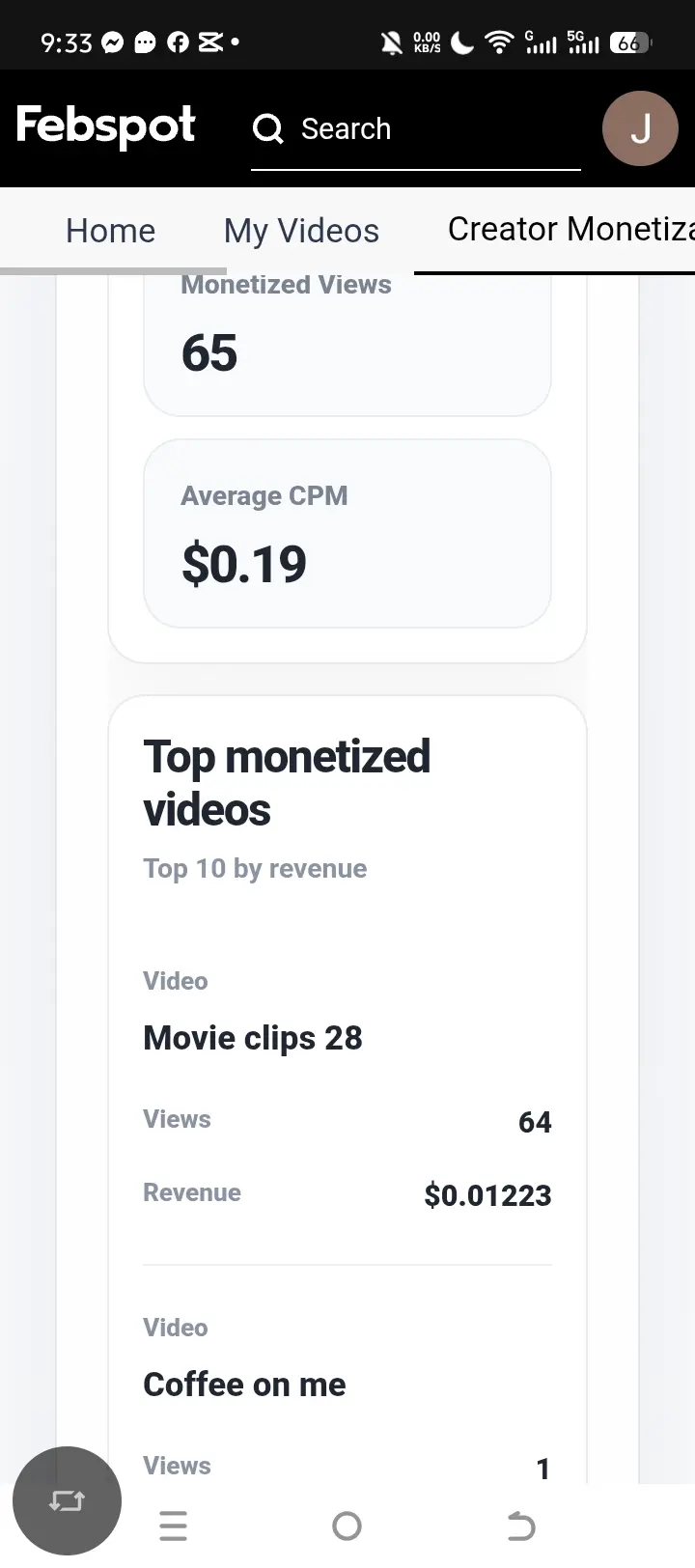The height and width of the screenshot is (1568, 695).
Task: Open the system recent apps menu
Action: [174, 1526]
